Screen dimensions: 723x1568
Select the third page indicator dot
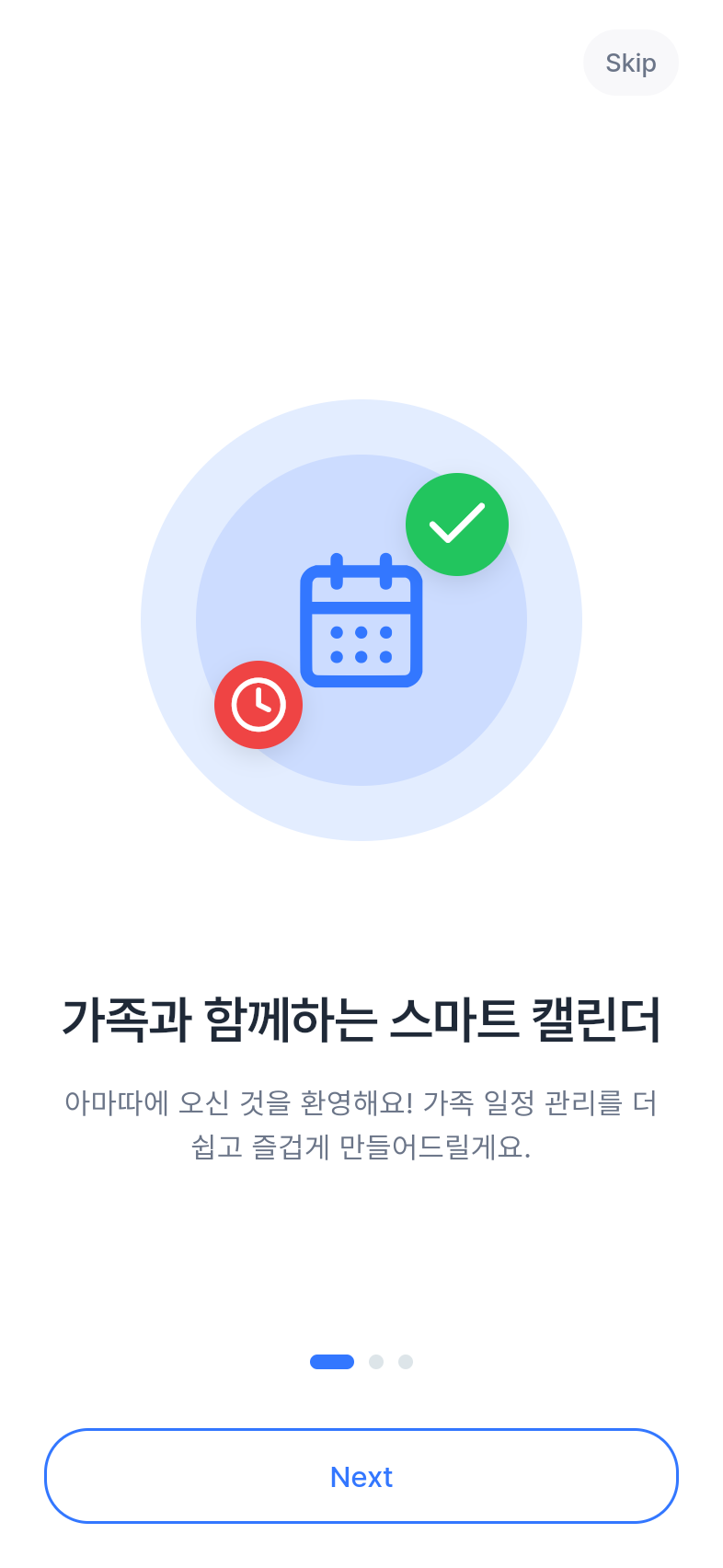pos(406,1362)
